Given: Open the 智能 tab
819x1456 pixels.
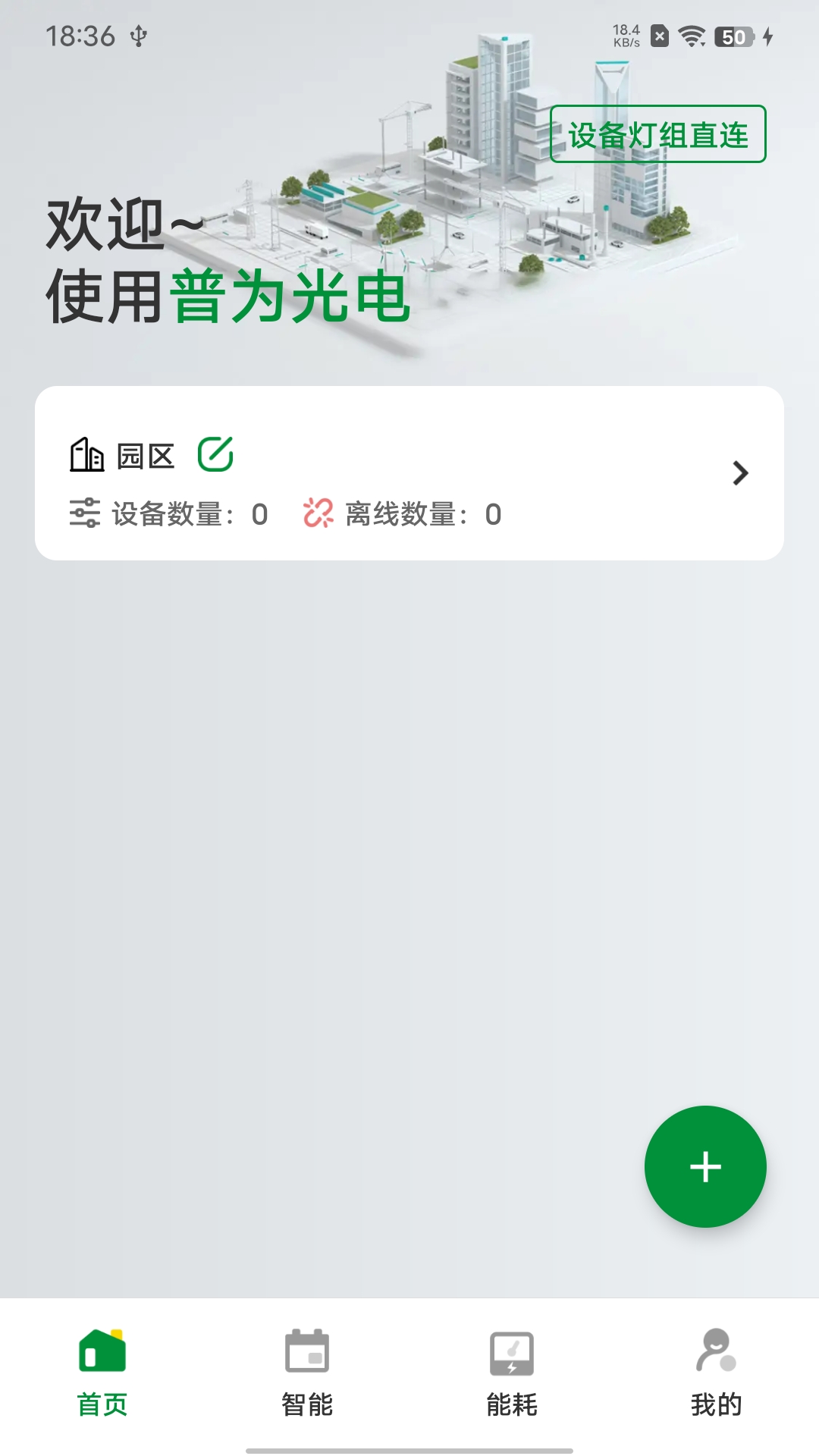Looking at the screenshot, I should coord(306,1403).
